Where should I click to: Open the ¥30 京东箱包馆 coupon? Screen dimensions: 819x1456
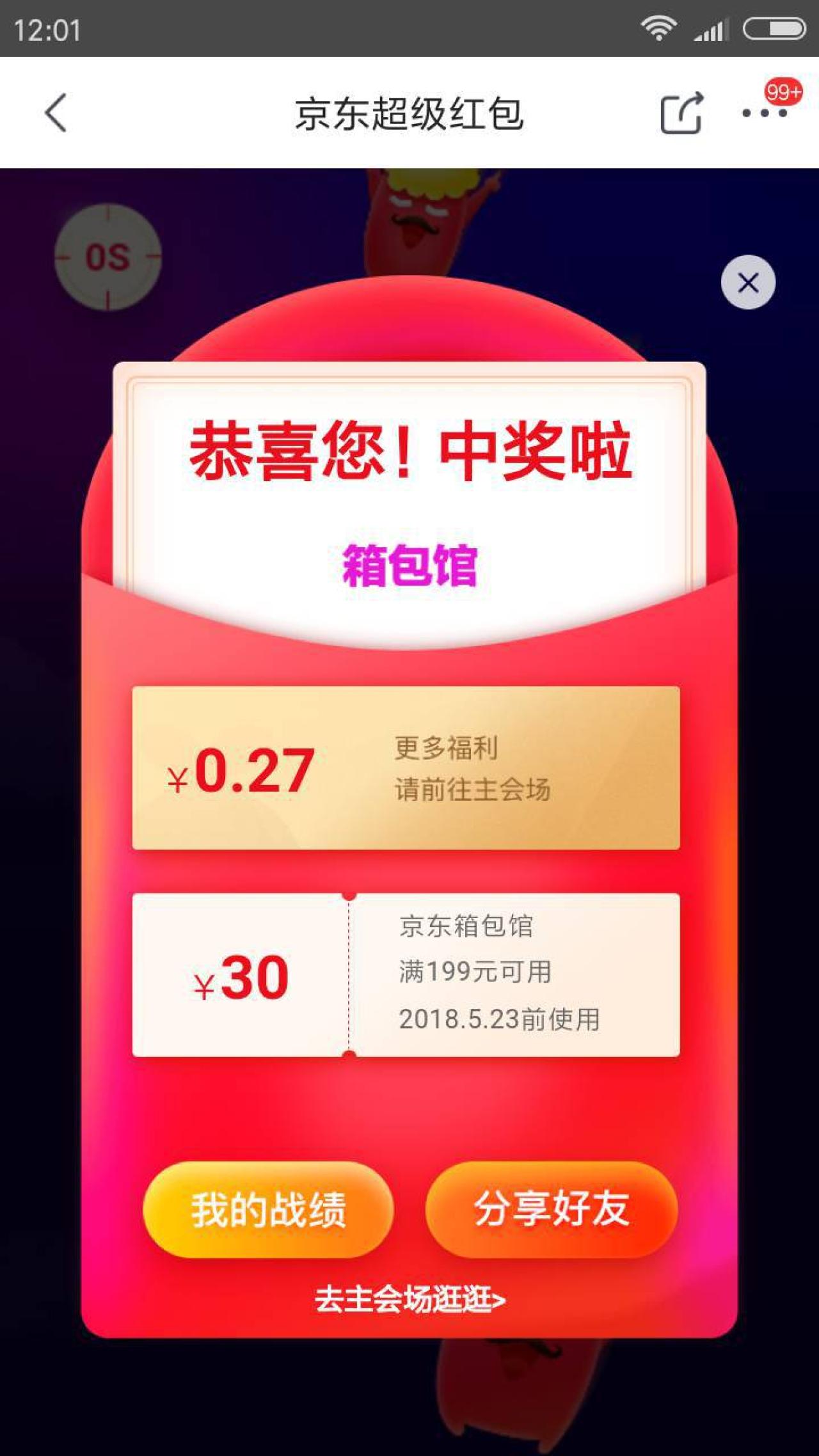point(406,975)
